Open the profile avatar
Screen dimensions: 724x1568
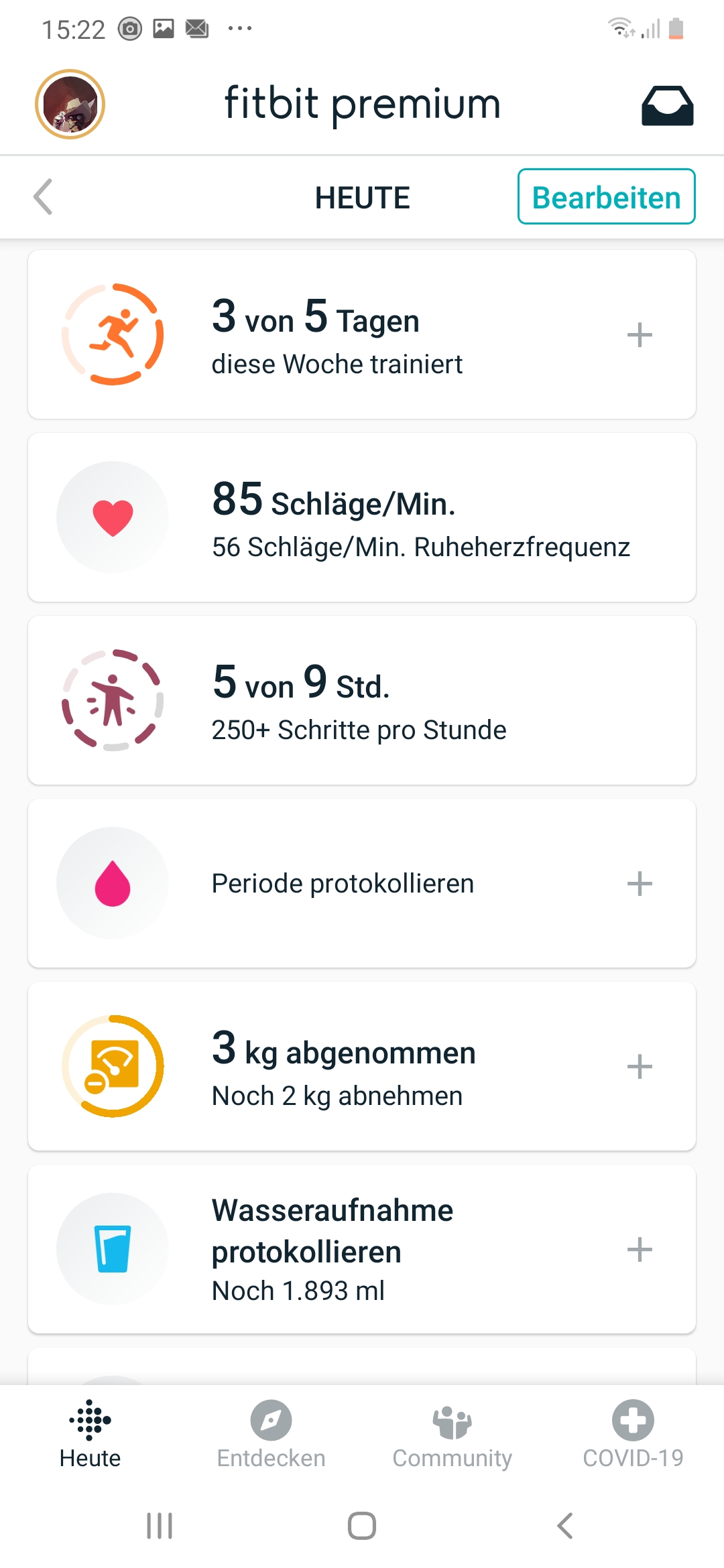(70, 105)
